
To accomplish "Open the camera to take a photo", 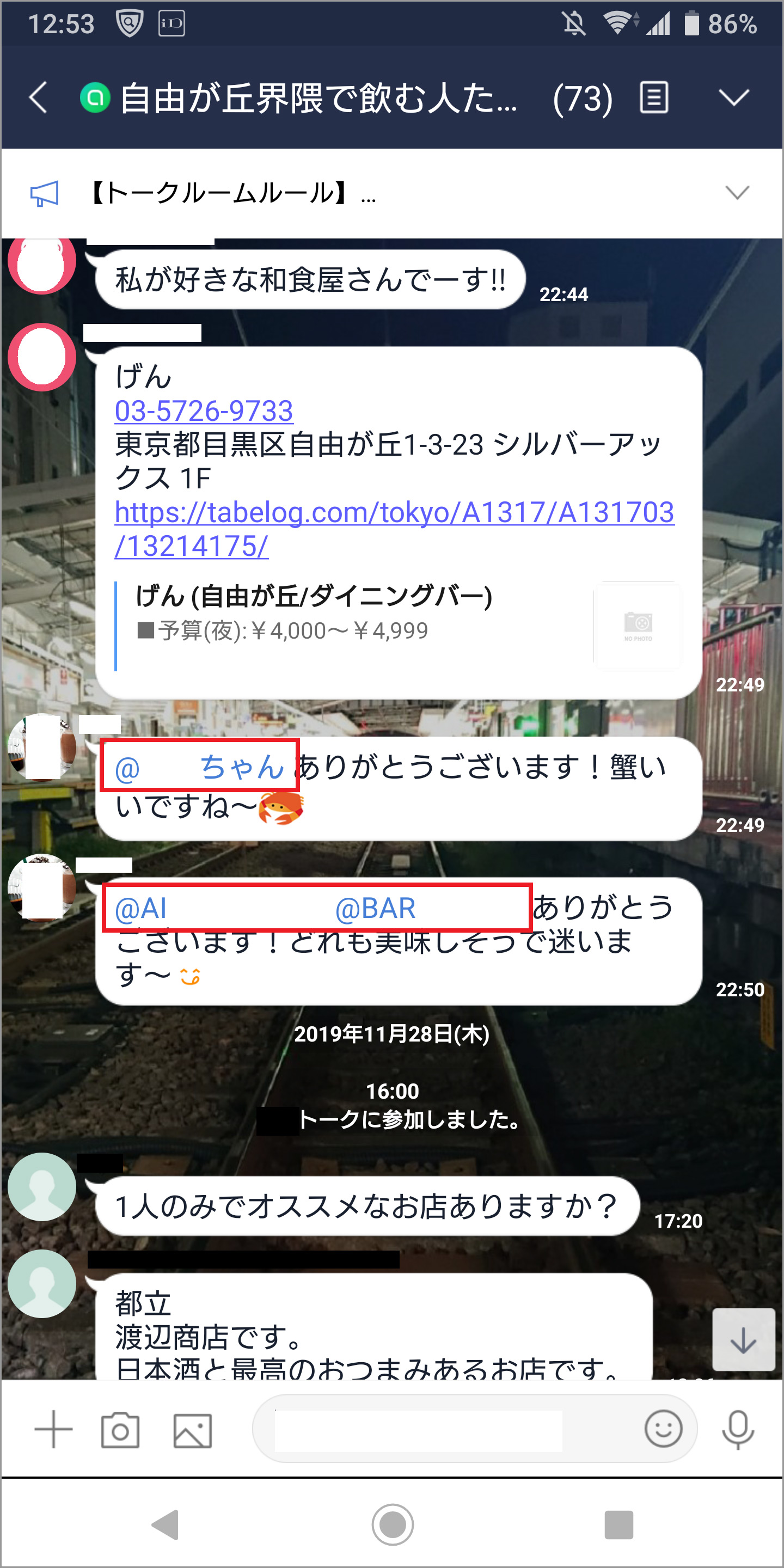I will point(120,1430).
